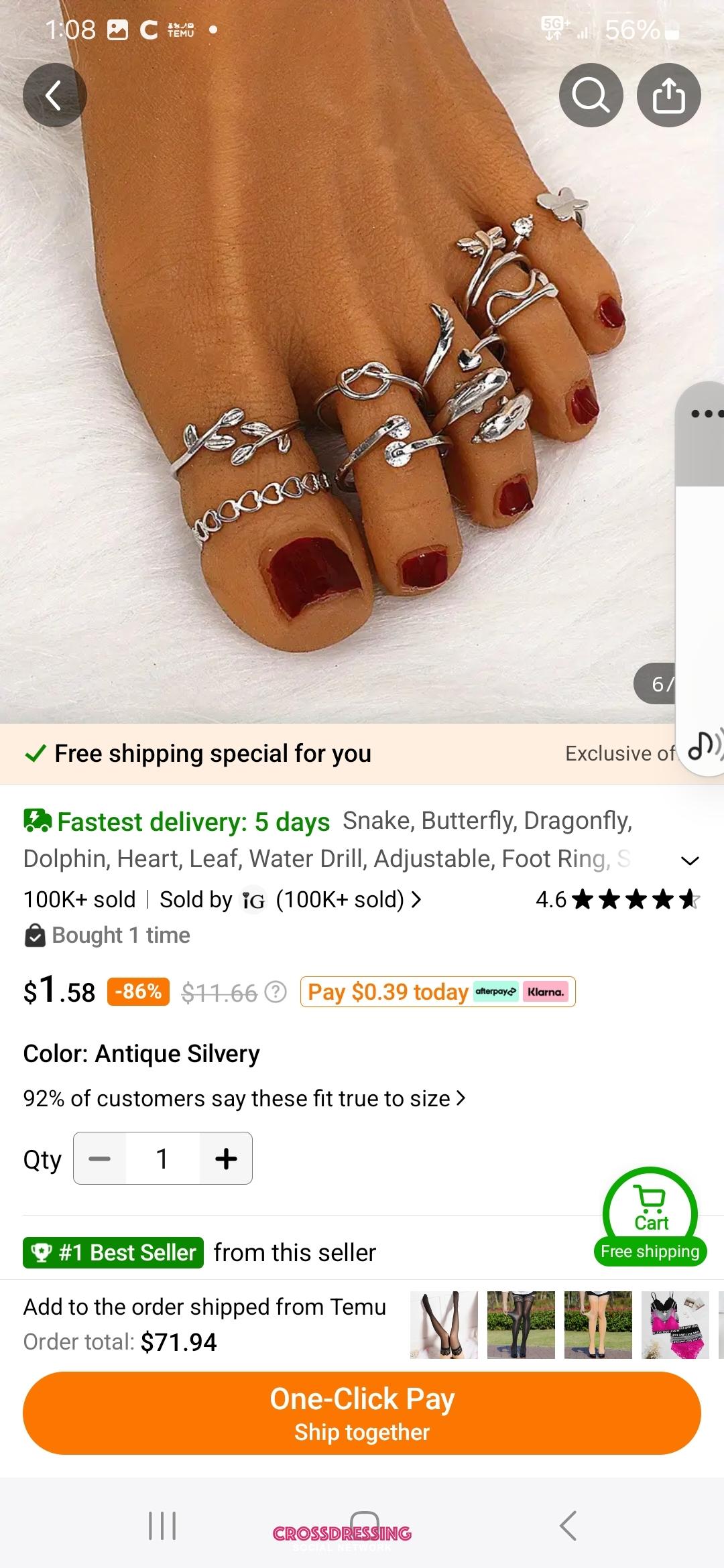Share this toe ring product
This screenshot has height=1568, width=724.
coord(668,95)
